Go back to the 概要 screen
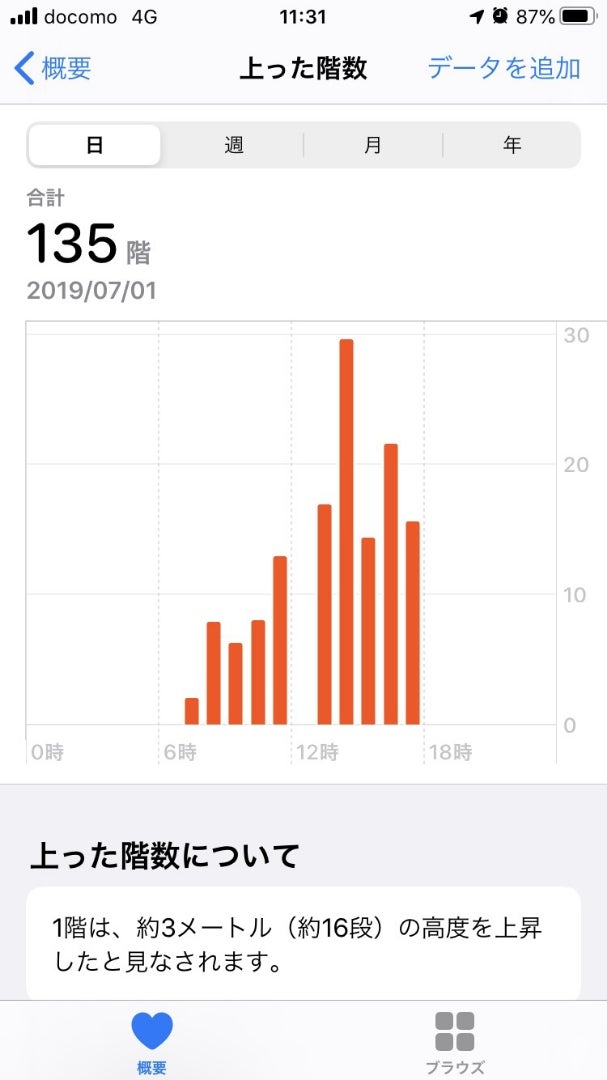Image resolution: width=607 pixels, height=1080 pixels. pyautogui.click(x=52, y=69)
